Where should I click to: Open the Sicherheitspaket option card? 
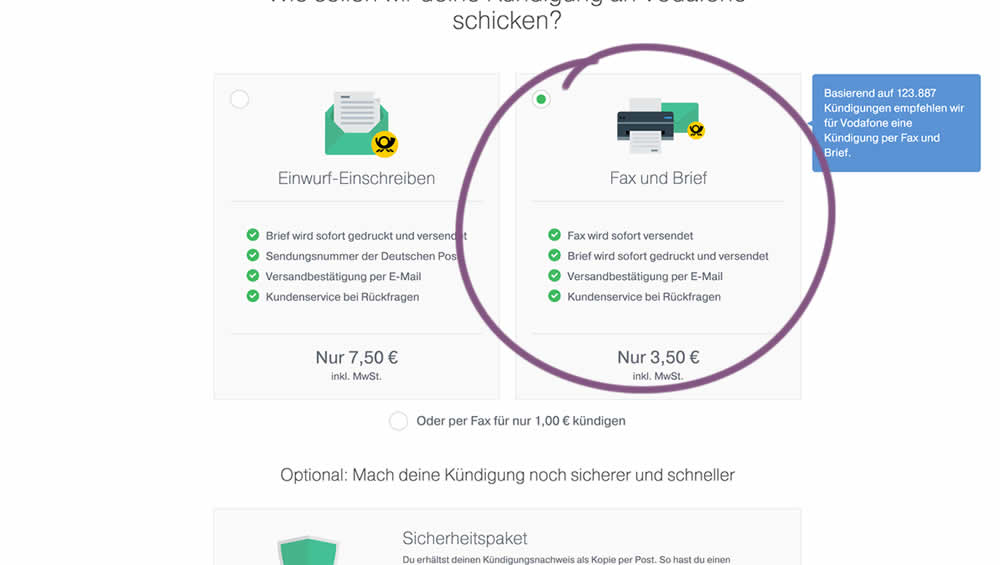click(506, 539)
